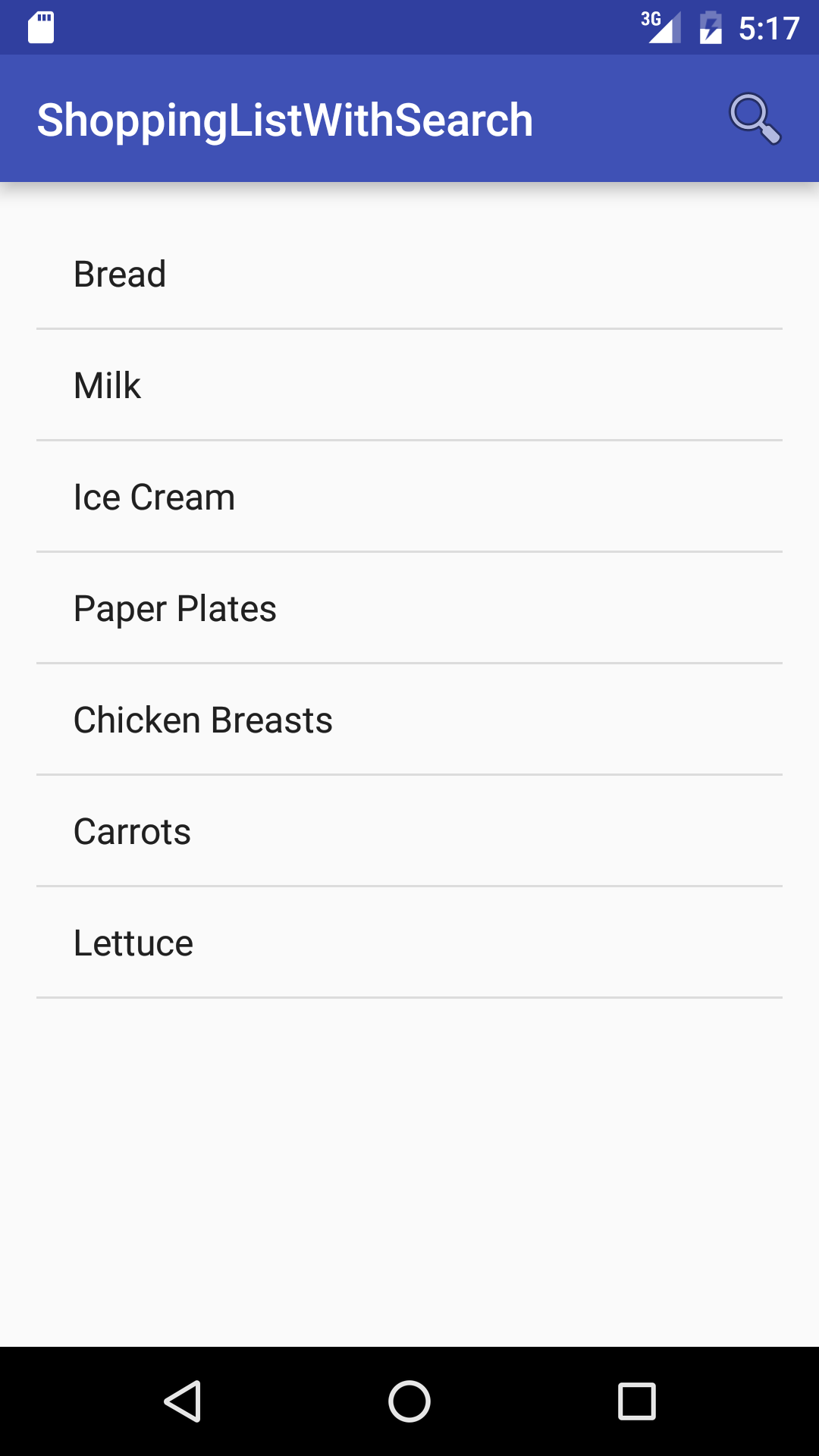Go back using the system back button
Image resolution: width=819 pixels, height=1456 pixels.
[x=183, y=1401]
